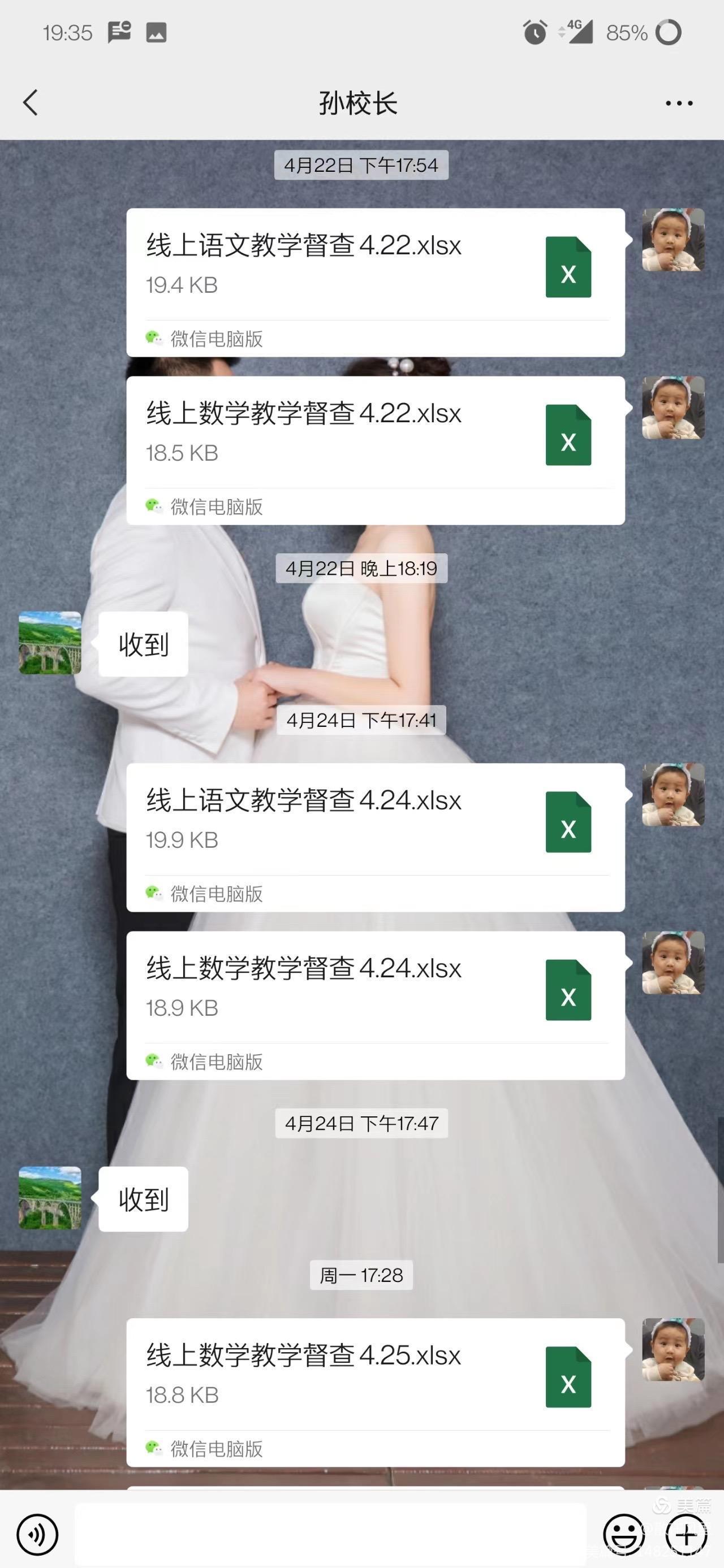The image size is (724, 1568).
Task: Open file 线上数学教学督查4.24.xlsx
Action: point(375,990)
